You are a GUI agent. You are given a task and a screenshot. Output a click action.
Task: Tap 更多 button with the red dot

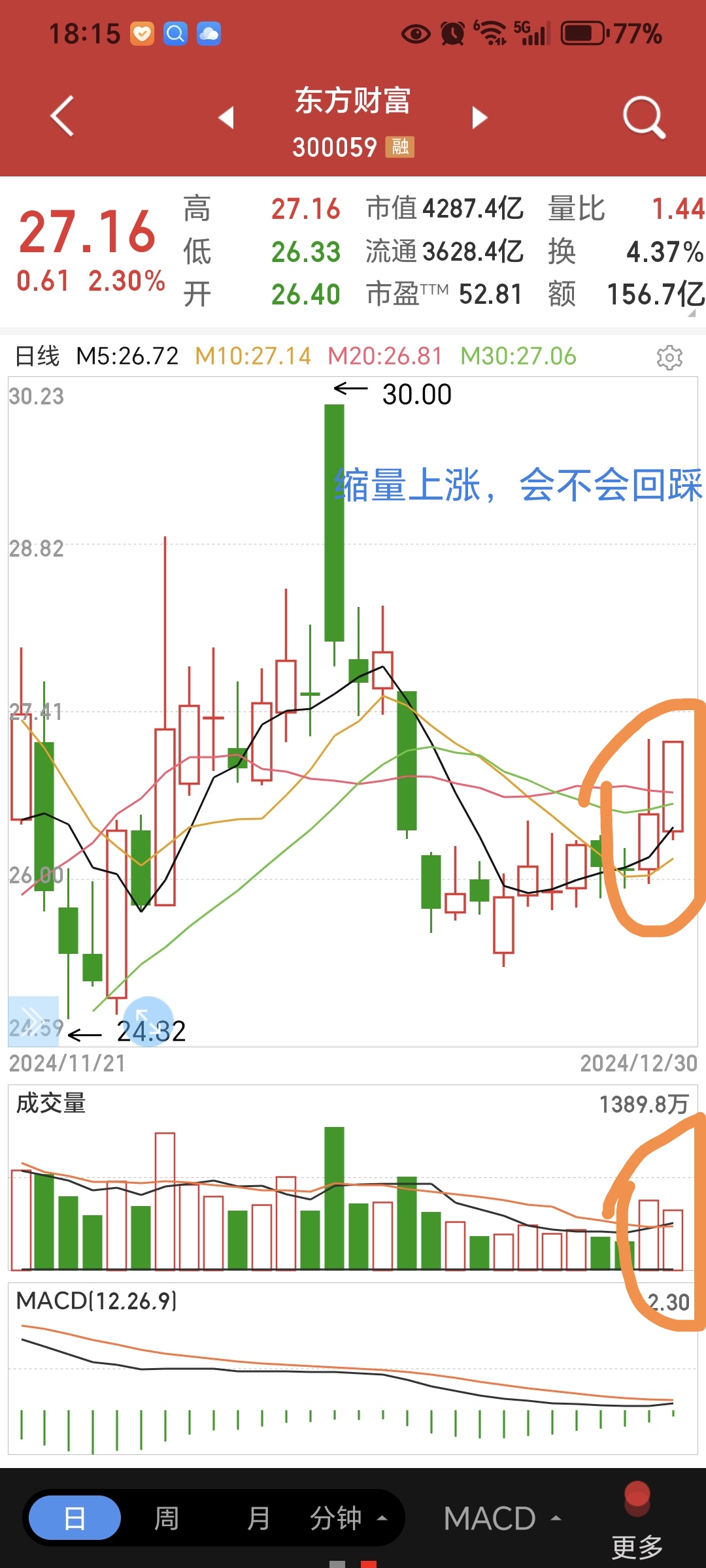pos(635,1542)
